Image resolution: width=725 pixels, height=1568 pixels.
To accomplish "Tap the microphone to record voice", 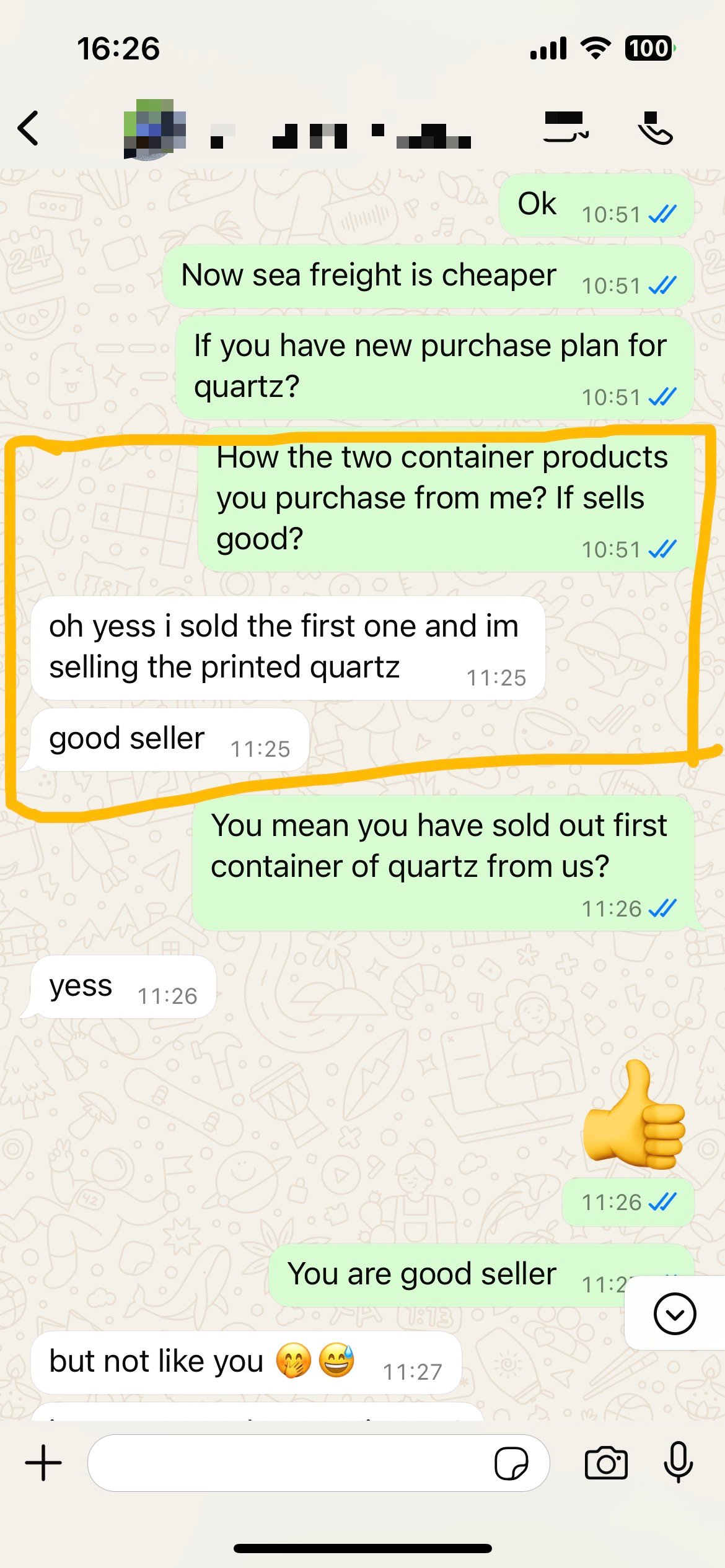I will pyautogui.click(x=678, y=1462).
